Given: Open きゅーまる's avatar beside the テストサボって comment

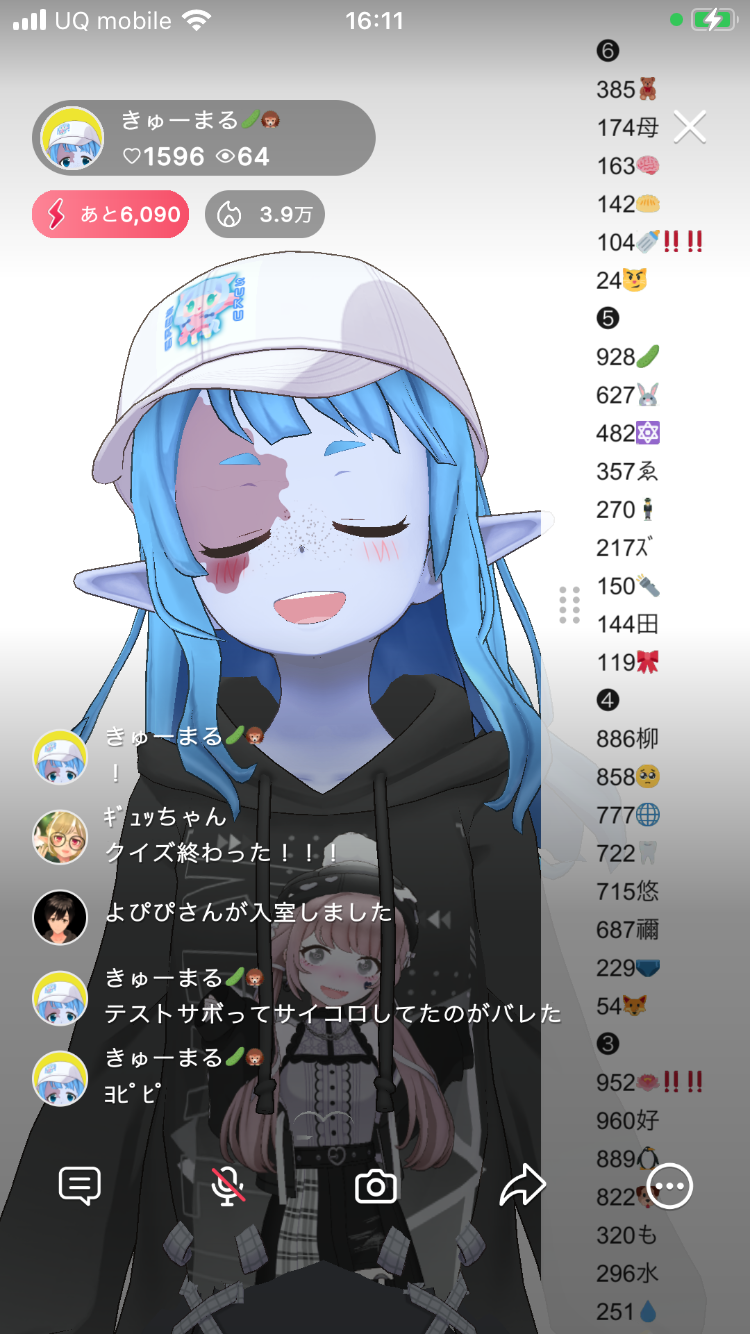Looking at the screenshot, I should tap(60, 998).
